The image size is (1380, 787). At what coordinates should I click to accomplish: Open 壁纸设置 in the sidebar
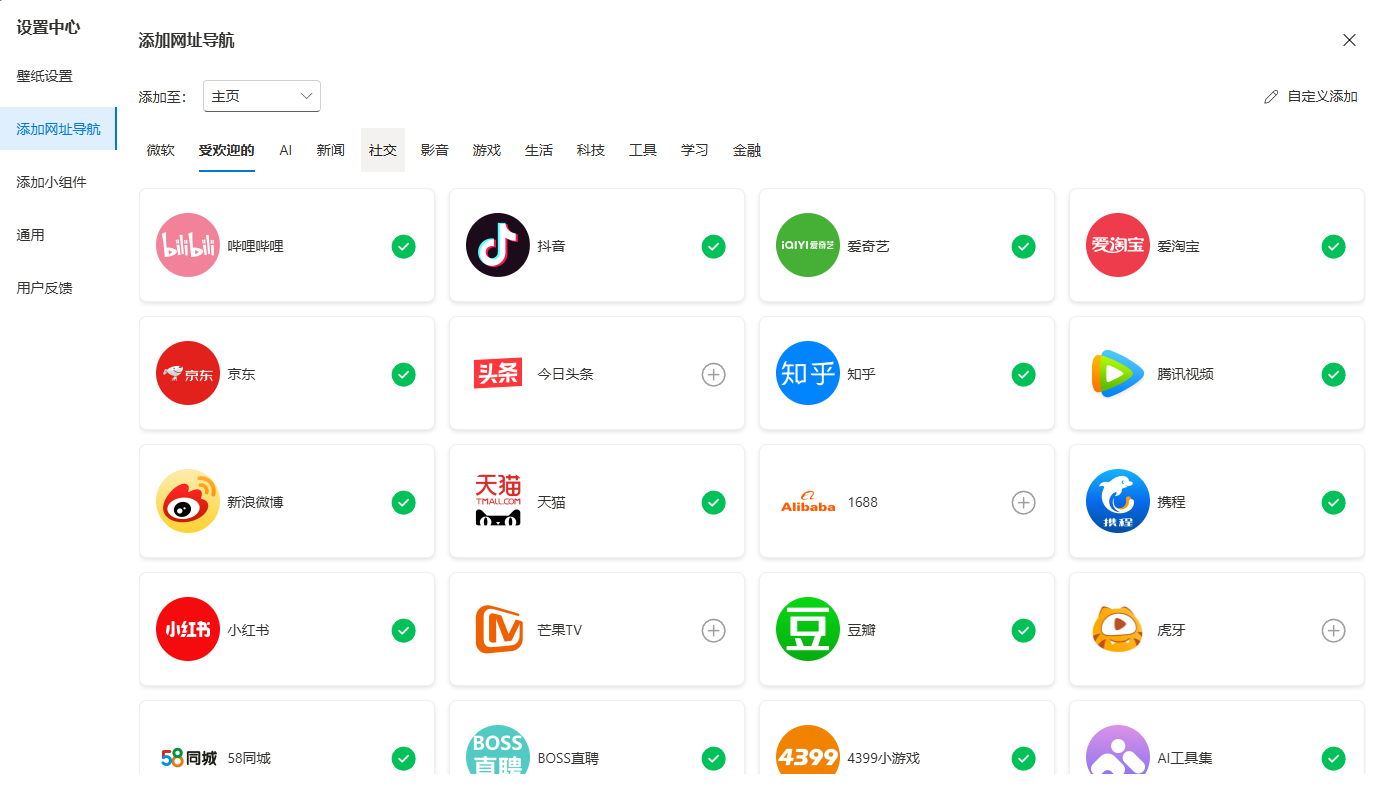45,76
